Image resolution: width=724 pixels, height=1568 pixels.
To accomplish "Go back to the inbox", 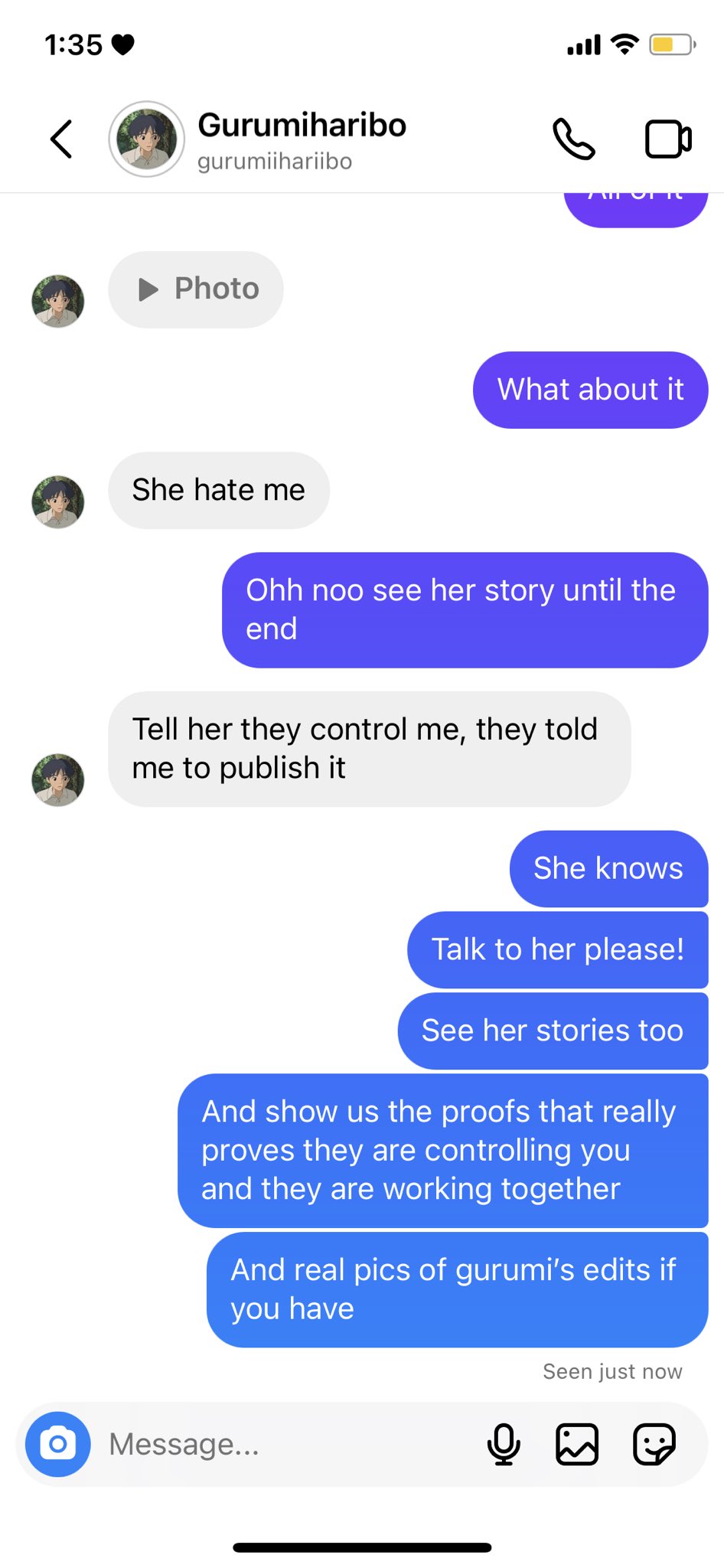I will tap(61, 139).
